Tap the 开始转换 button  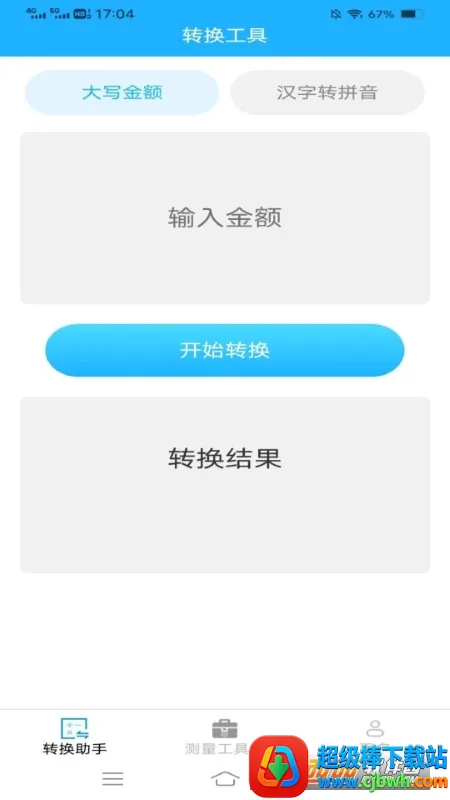click(225, 350)
